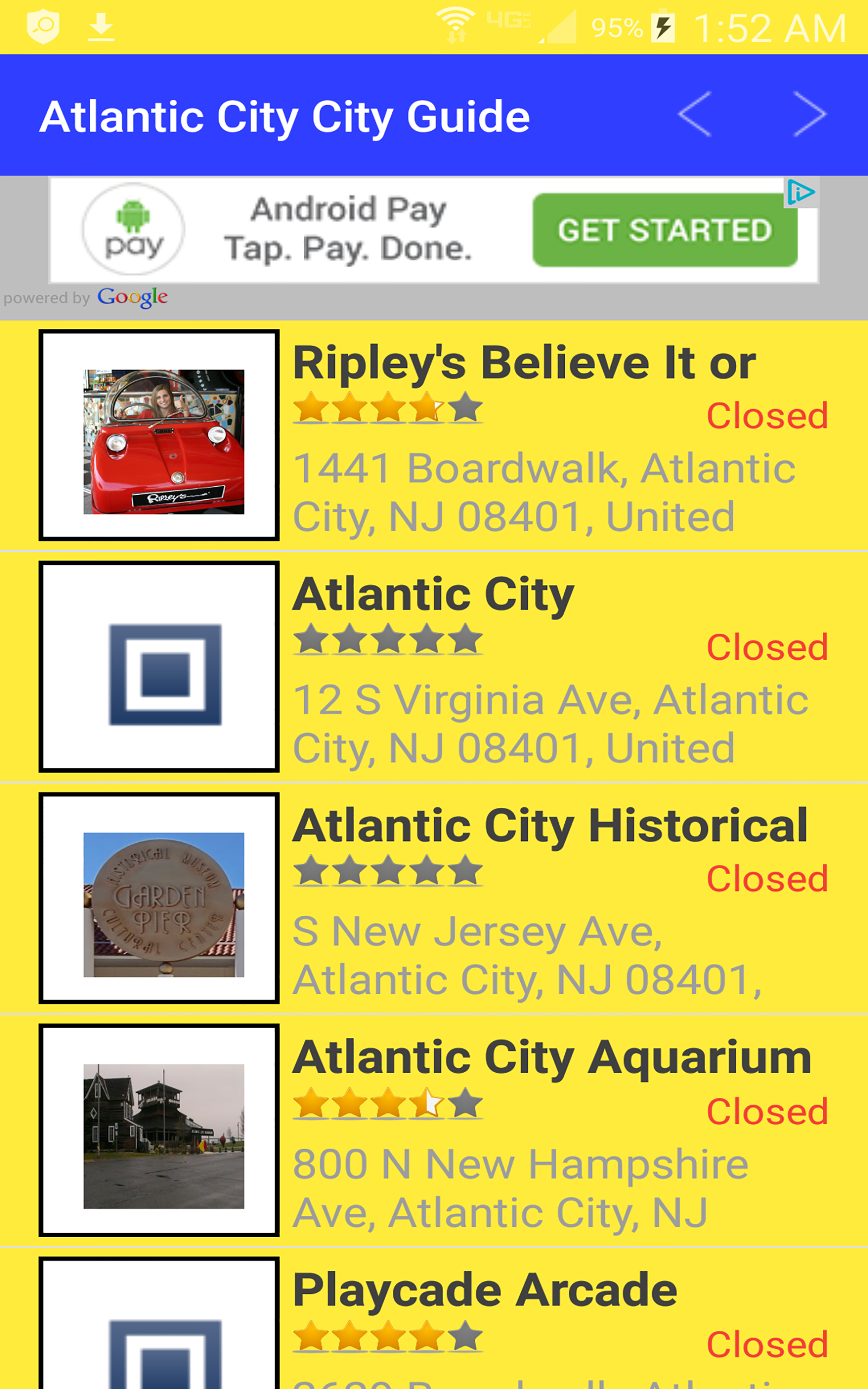Image resolution: width=868 pixels, height=1389 pixels.
Task: Open Ripley's Believe It or Not listing
Action: click(x=524, y=364)
